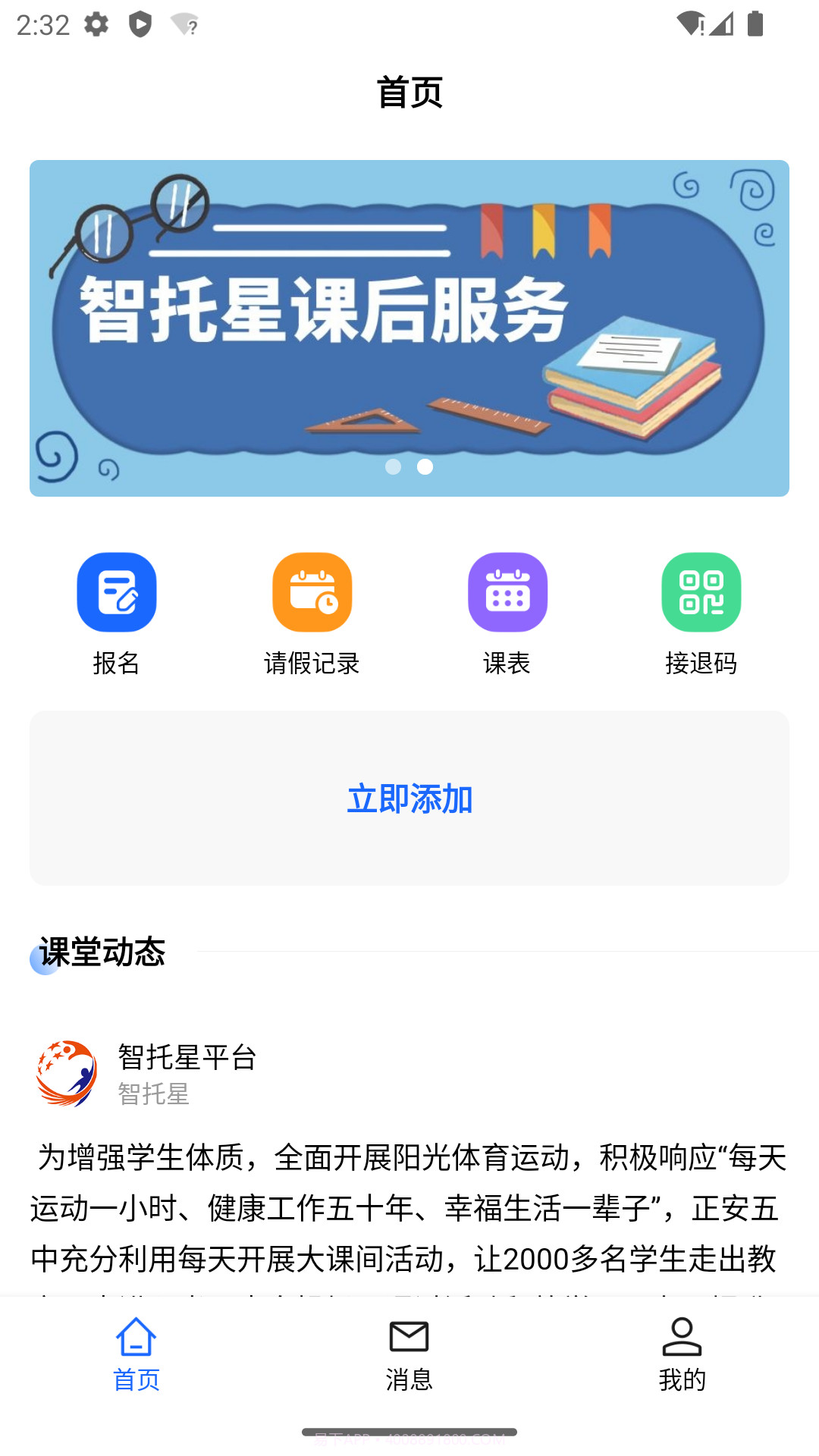The height and width of the screenshot is (1456, 819).
Task: Select the first carousel indicator dot
Action: 394,468
